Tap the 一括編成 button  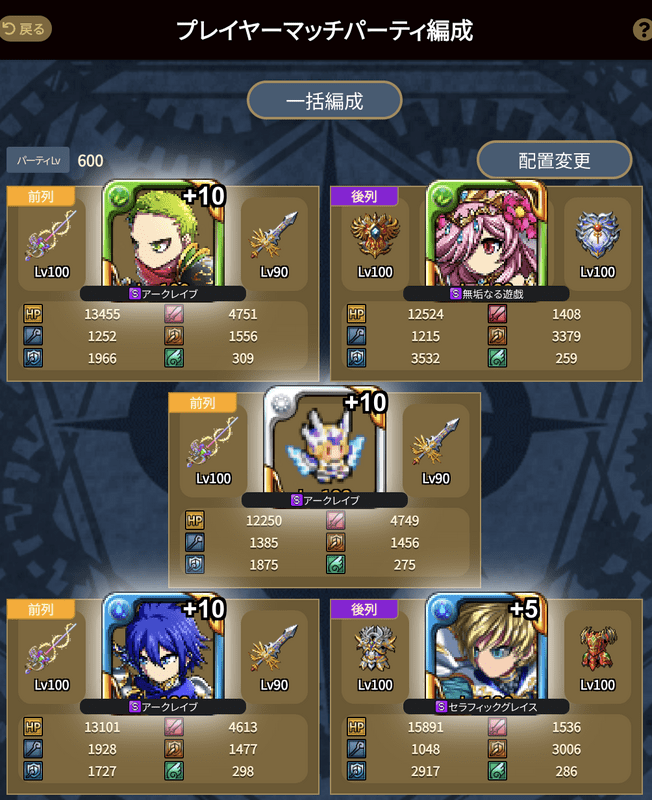coord(324,101)
